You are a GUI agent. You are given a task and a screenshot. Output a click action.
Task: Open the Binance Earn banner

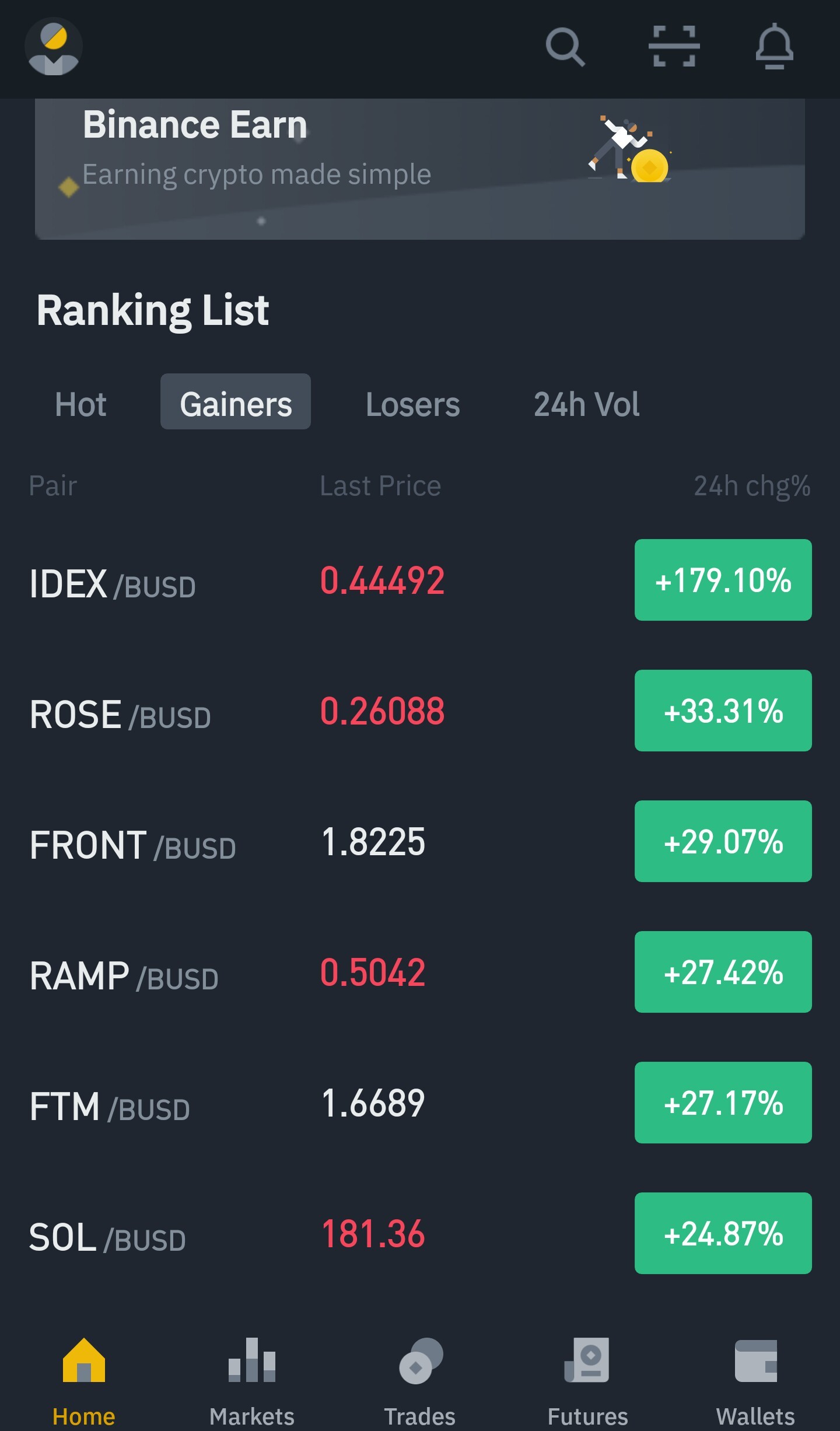click(420, 169)
